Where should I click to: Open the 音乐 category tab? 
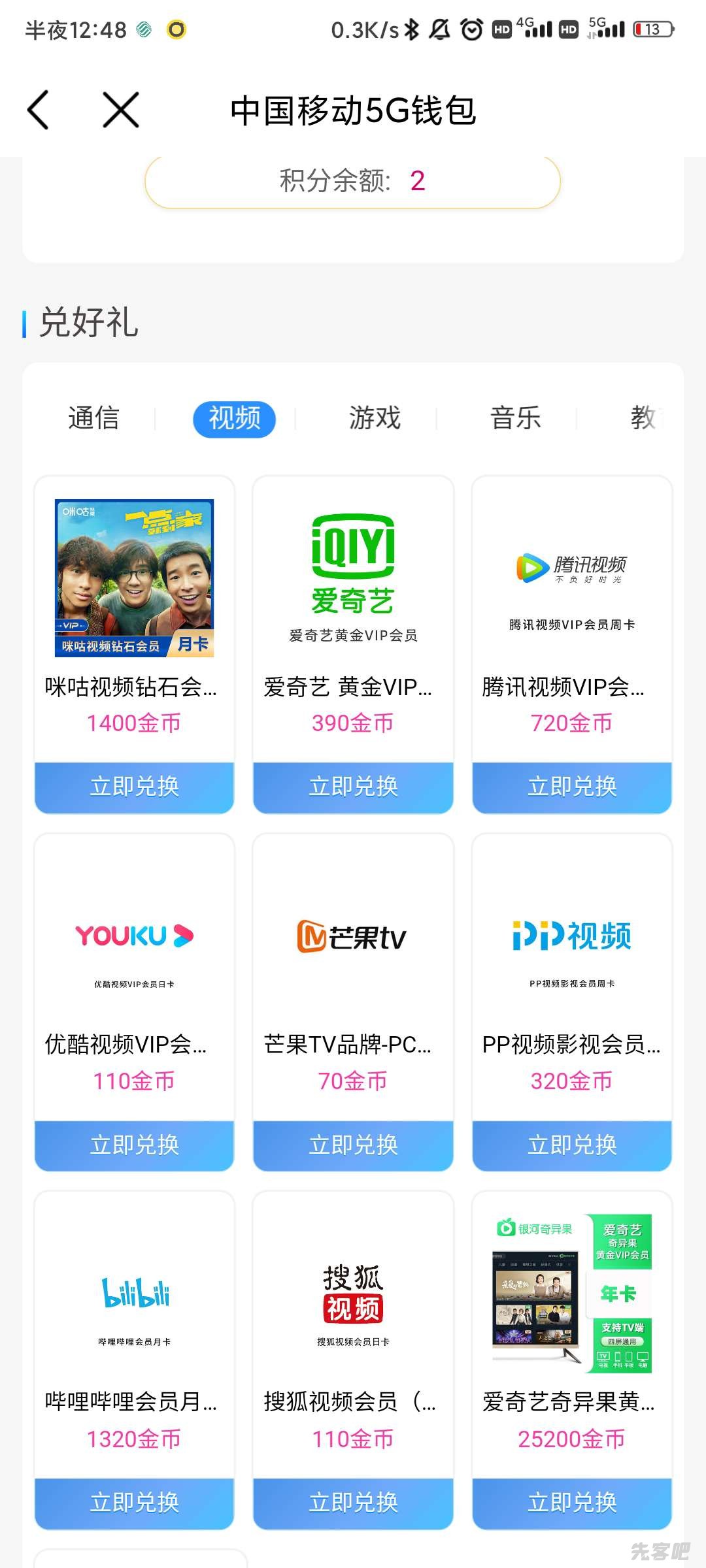(516, 418)
